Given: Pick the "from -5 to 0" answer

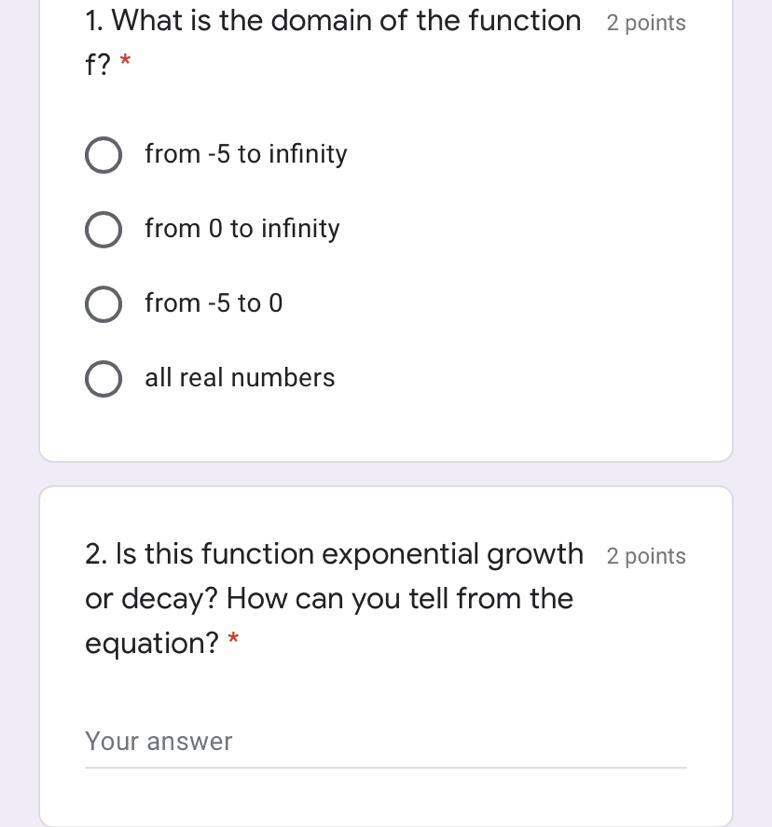Looking at the screenshot, I should click(x=104, y=304).
